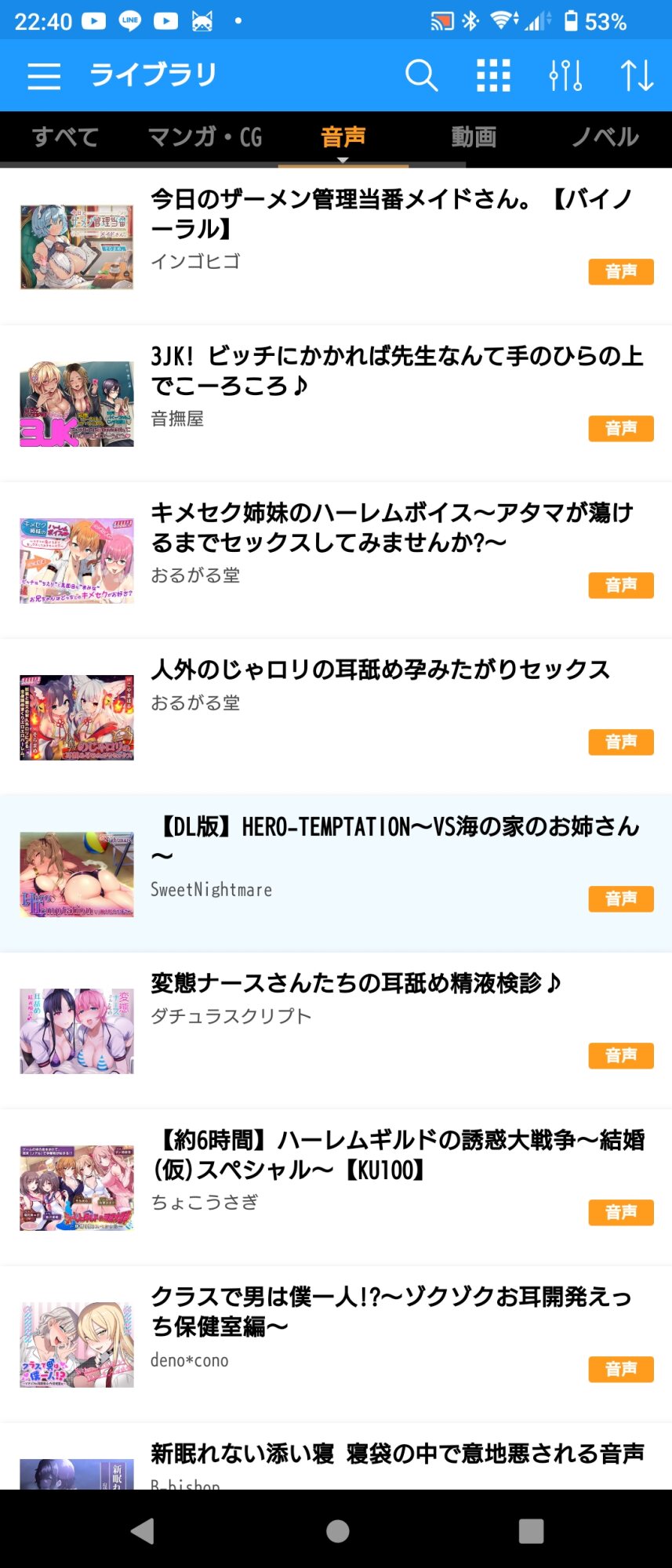The width and height of the screenshot is (672, 1568).
Task: Open the item by ダチュラスクリプト
Action: click(336, 1030)
